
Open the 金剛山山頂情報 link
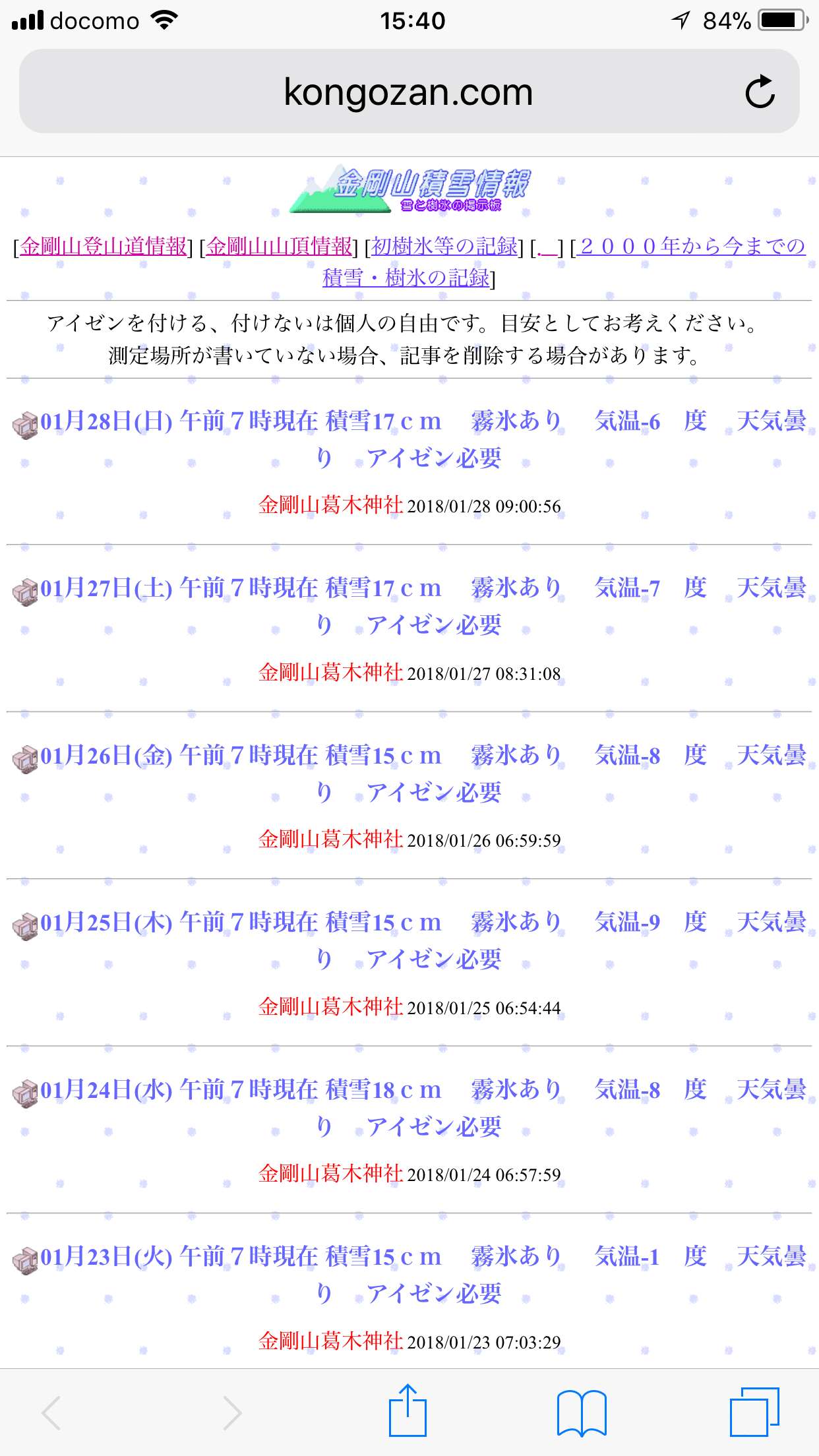click(279, 246)
